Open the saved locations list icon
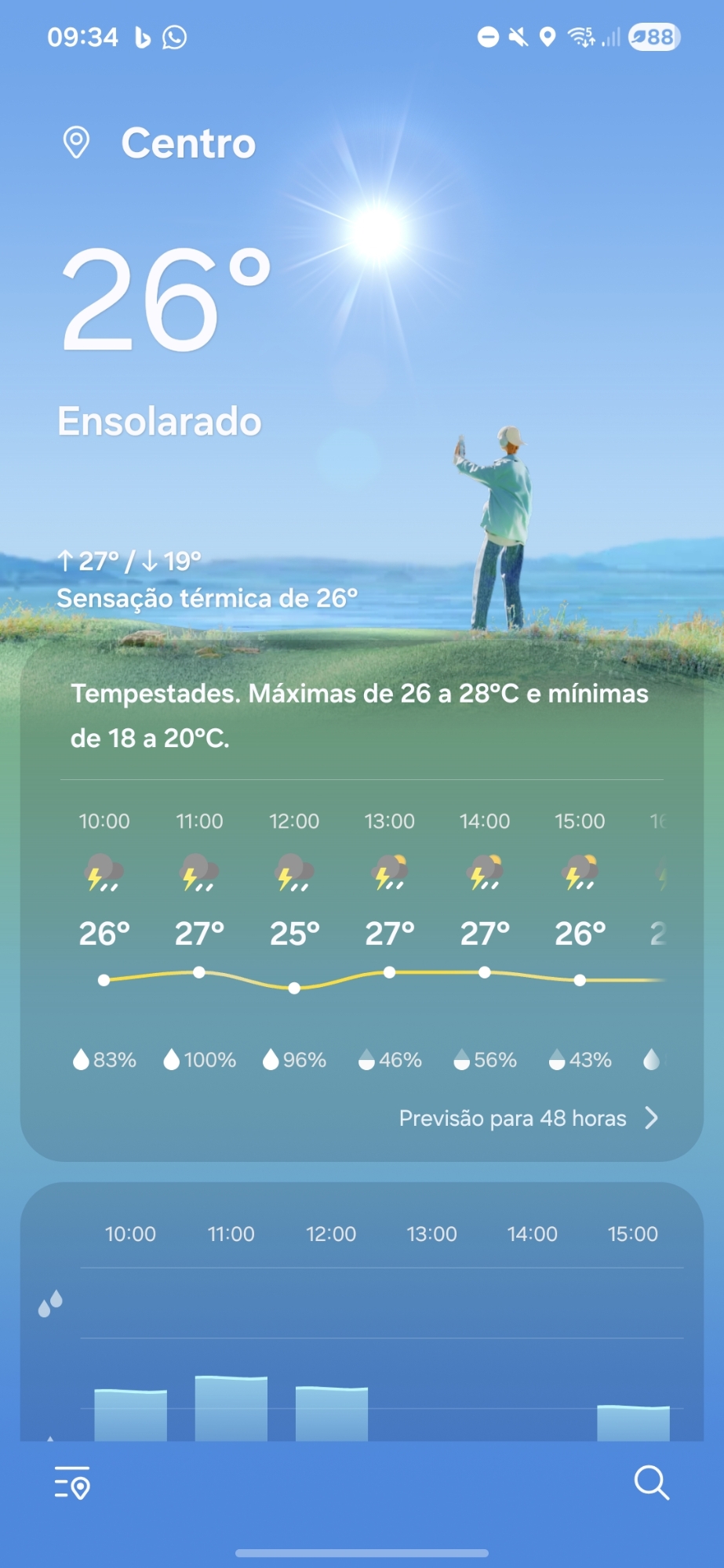This screenshot has height=1568, width=724. pos(72,1483)
